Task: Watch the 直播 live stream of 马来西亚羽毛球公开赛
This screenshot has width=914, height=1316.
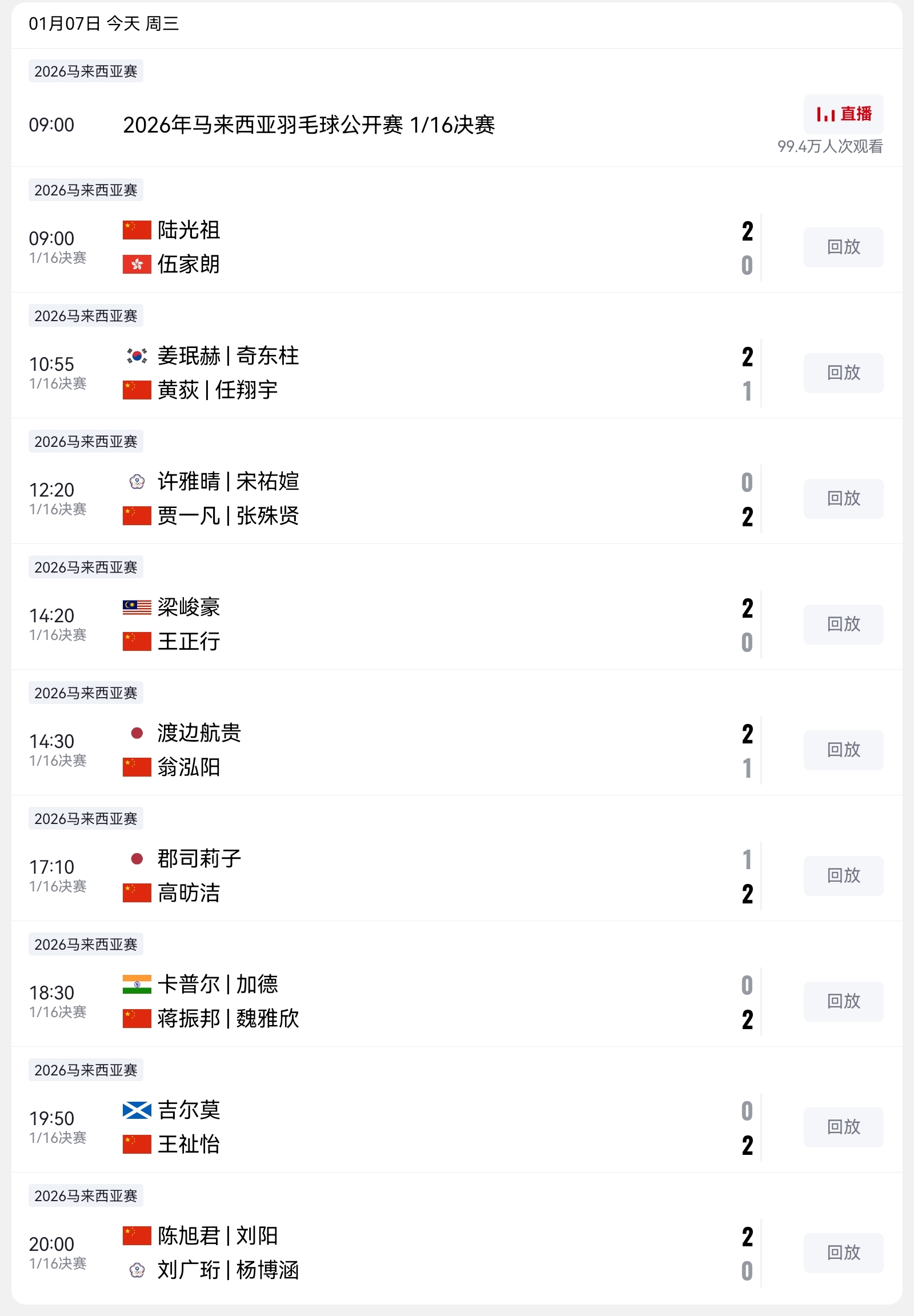Action: [x=843, y=114]
